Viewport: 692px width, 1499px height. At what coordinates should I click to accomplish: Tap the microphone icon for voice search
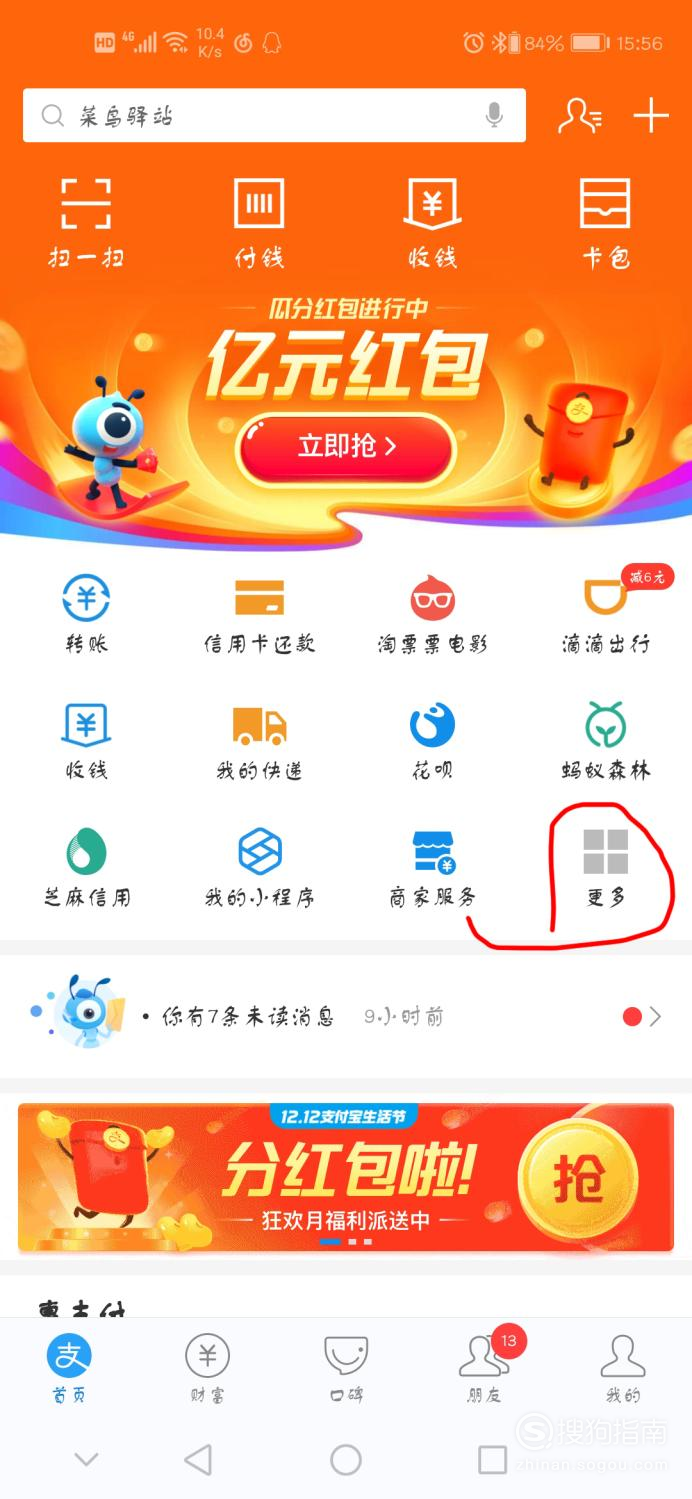click(x=494, y=116)
